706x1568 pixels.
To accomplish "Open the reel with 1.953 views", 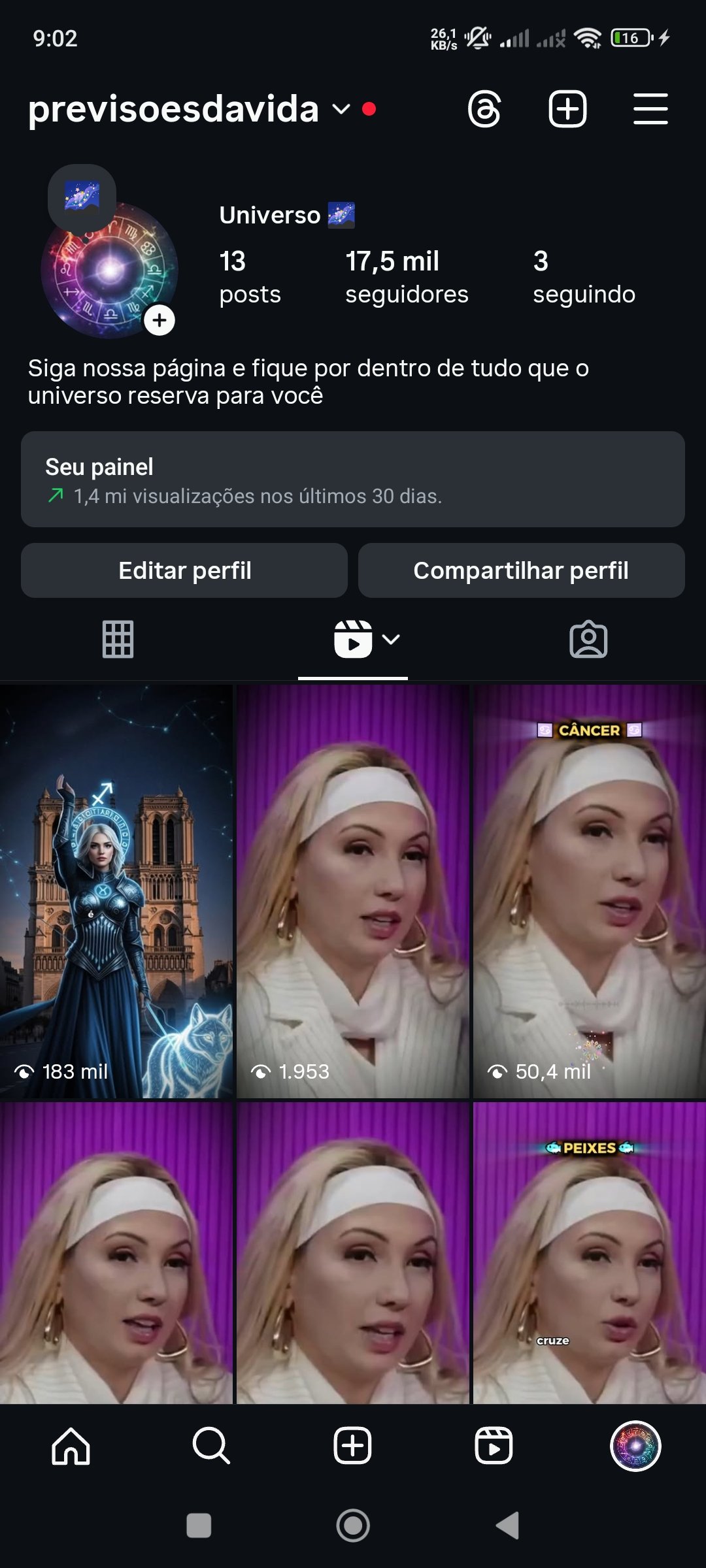I will tap(353, 891).
